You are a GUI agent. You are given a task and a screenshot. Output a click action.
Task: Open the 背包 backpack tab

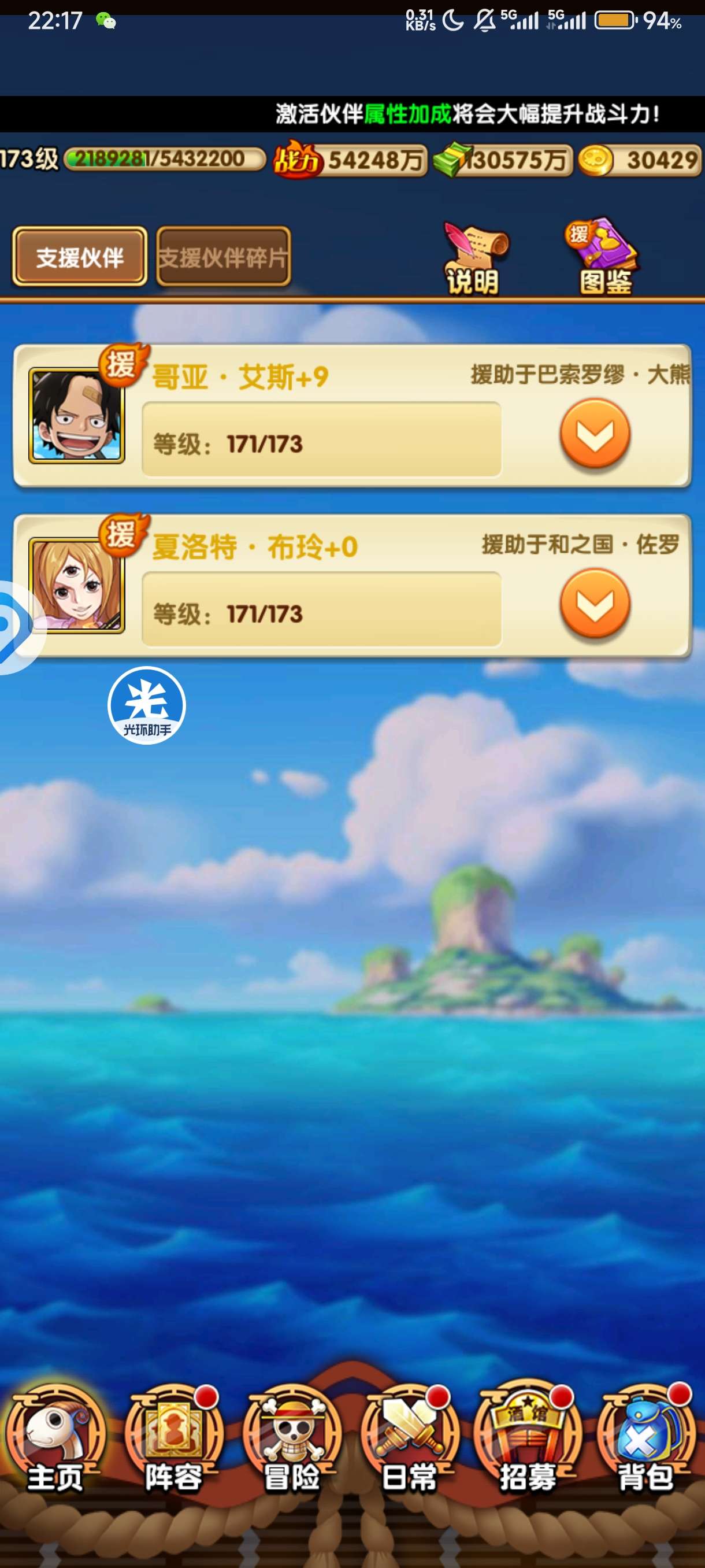pos(645,1441)
